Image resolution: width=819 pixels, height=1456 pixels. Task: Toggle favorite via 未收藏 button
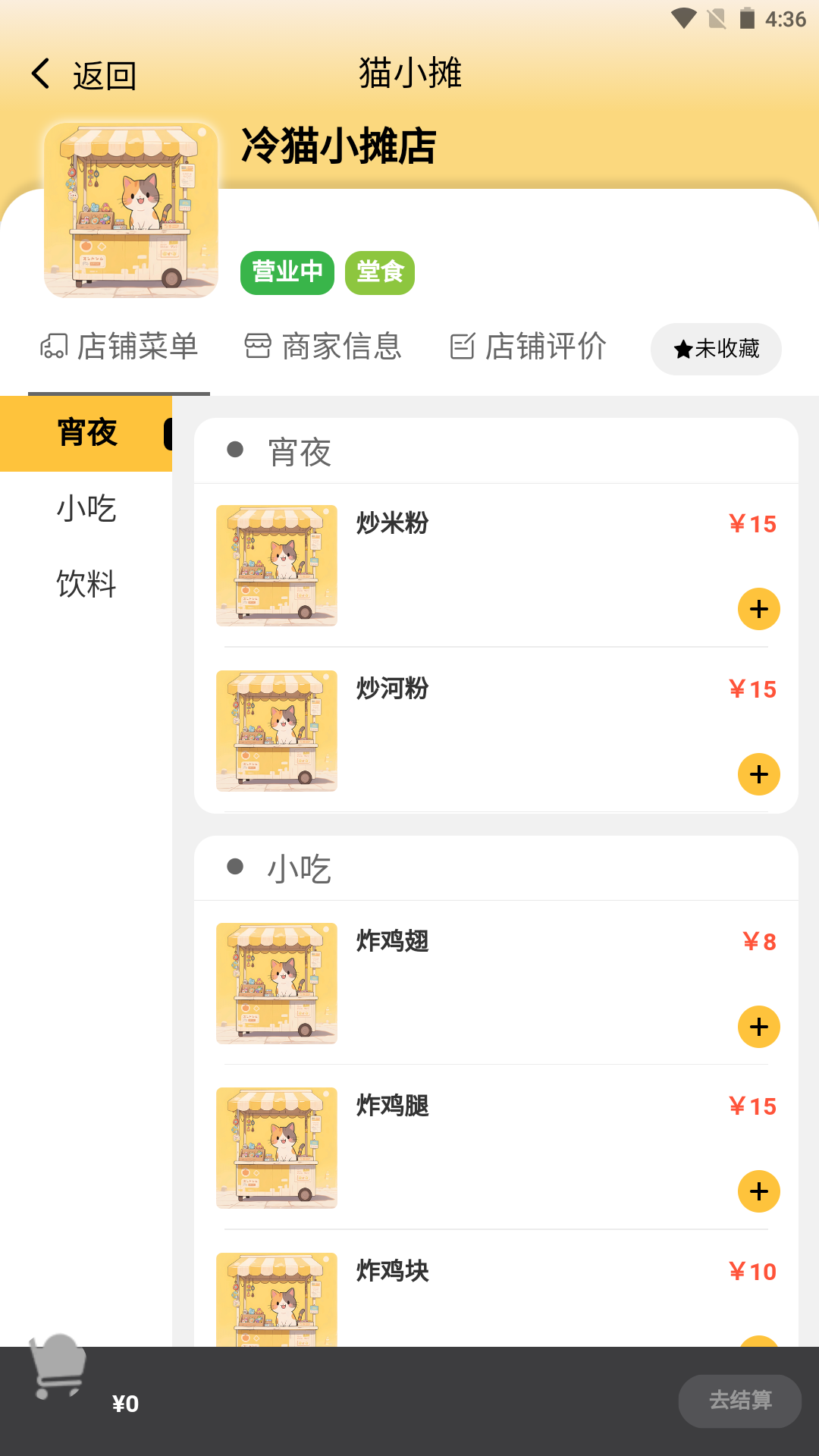715,349
